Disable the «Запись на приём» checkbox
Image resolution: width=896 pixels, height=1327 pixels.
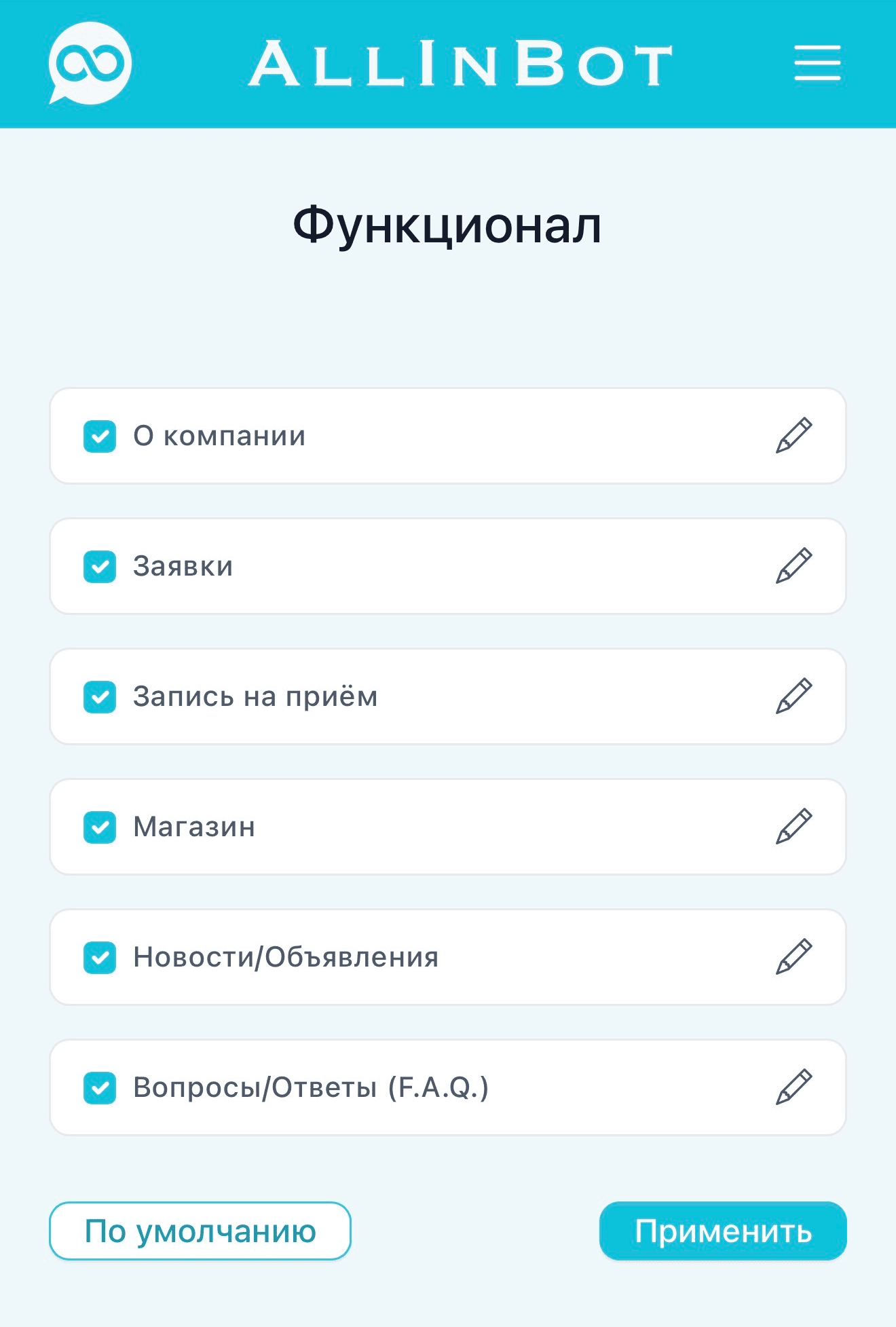tap(100, 696)
